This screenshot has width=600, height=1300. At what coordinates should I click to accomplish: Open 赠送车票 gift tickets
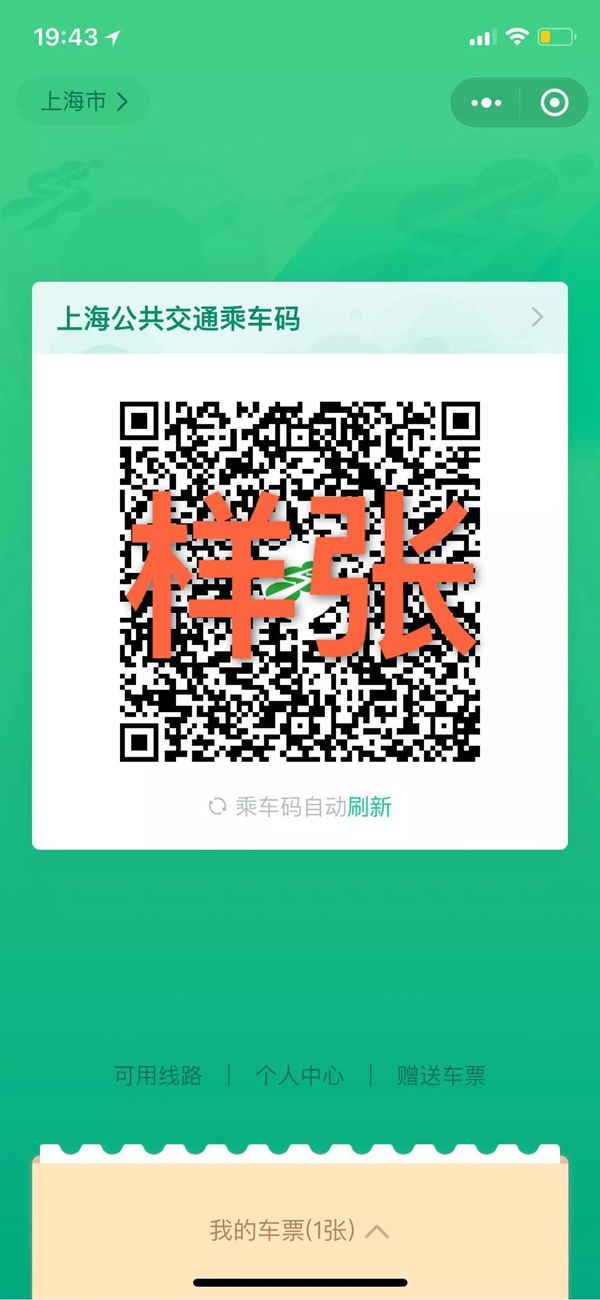tap(441, 1076)
